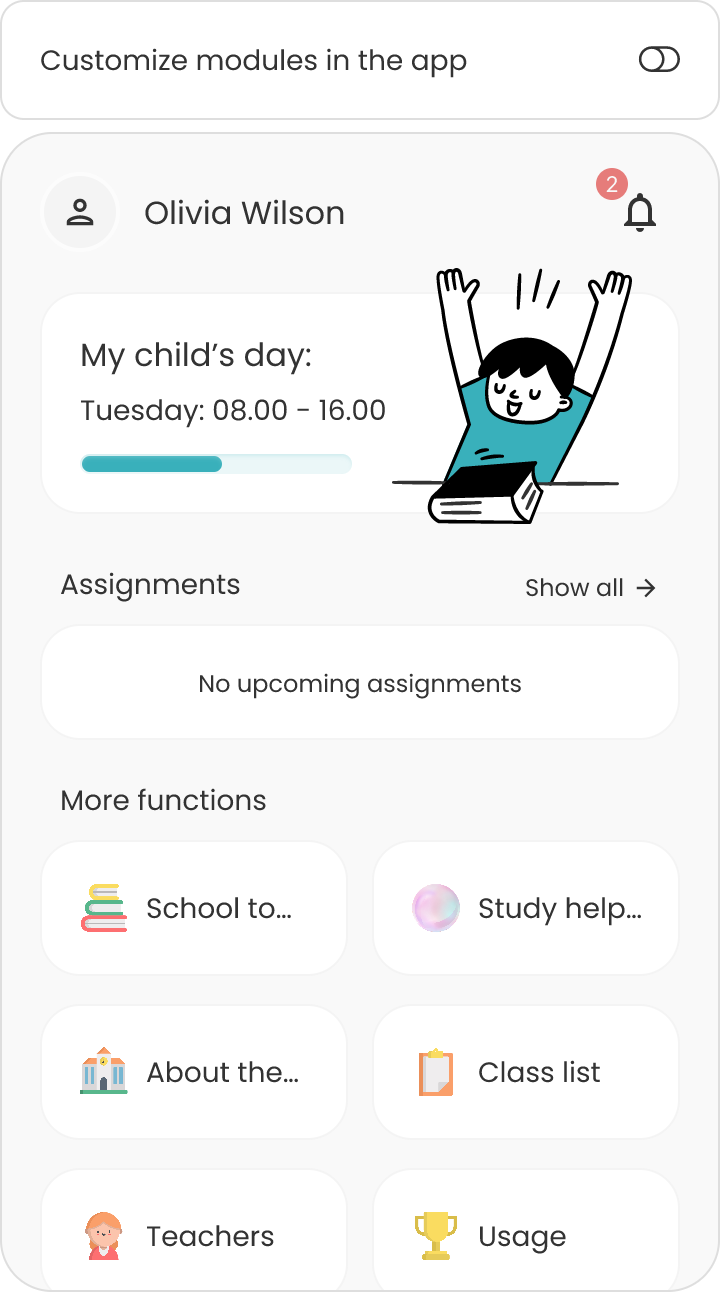View the Class list
Image resolution: width=720 pixels, height=1292 pixels.
coord(526,1072)
